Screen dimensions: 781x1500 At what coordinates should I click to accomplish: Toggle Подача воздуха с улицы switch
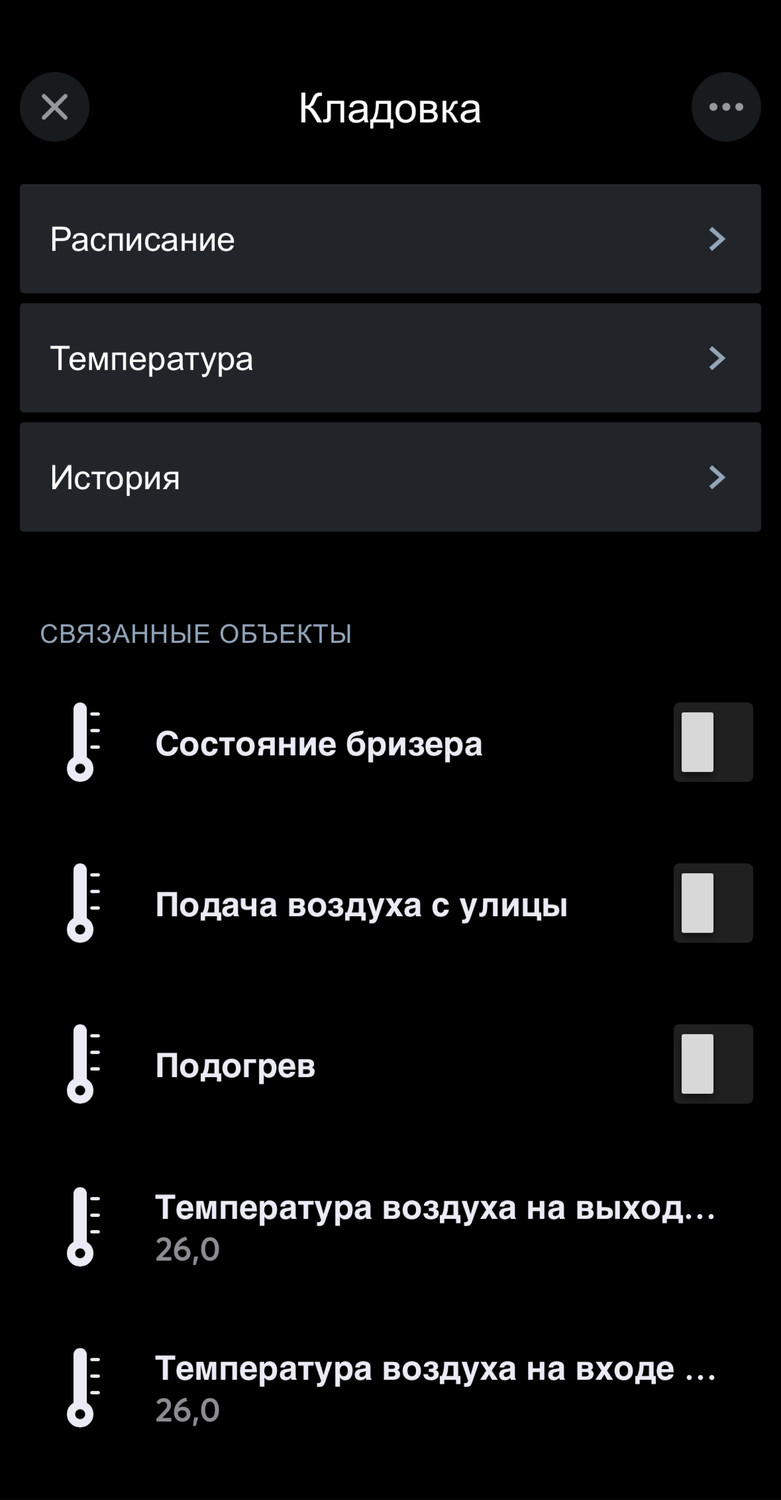712,904
